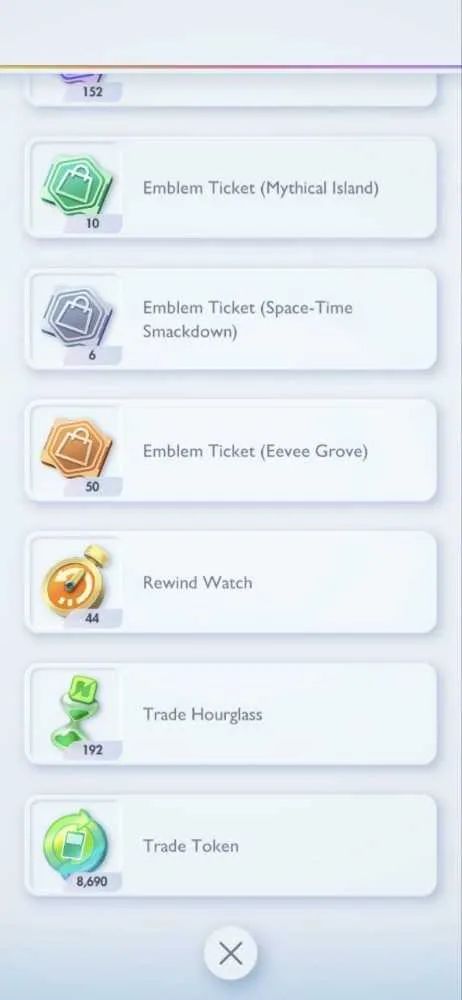Show details for Trade Token
Screen dimensions: 462x1000
tap(231, 846)
